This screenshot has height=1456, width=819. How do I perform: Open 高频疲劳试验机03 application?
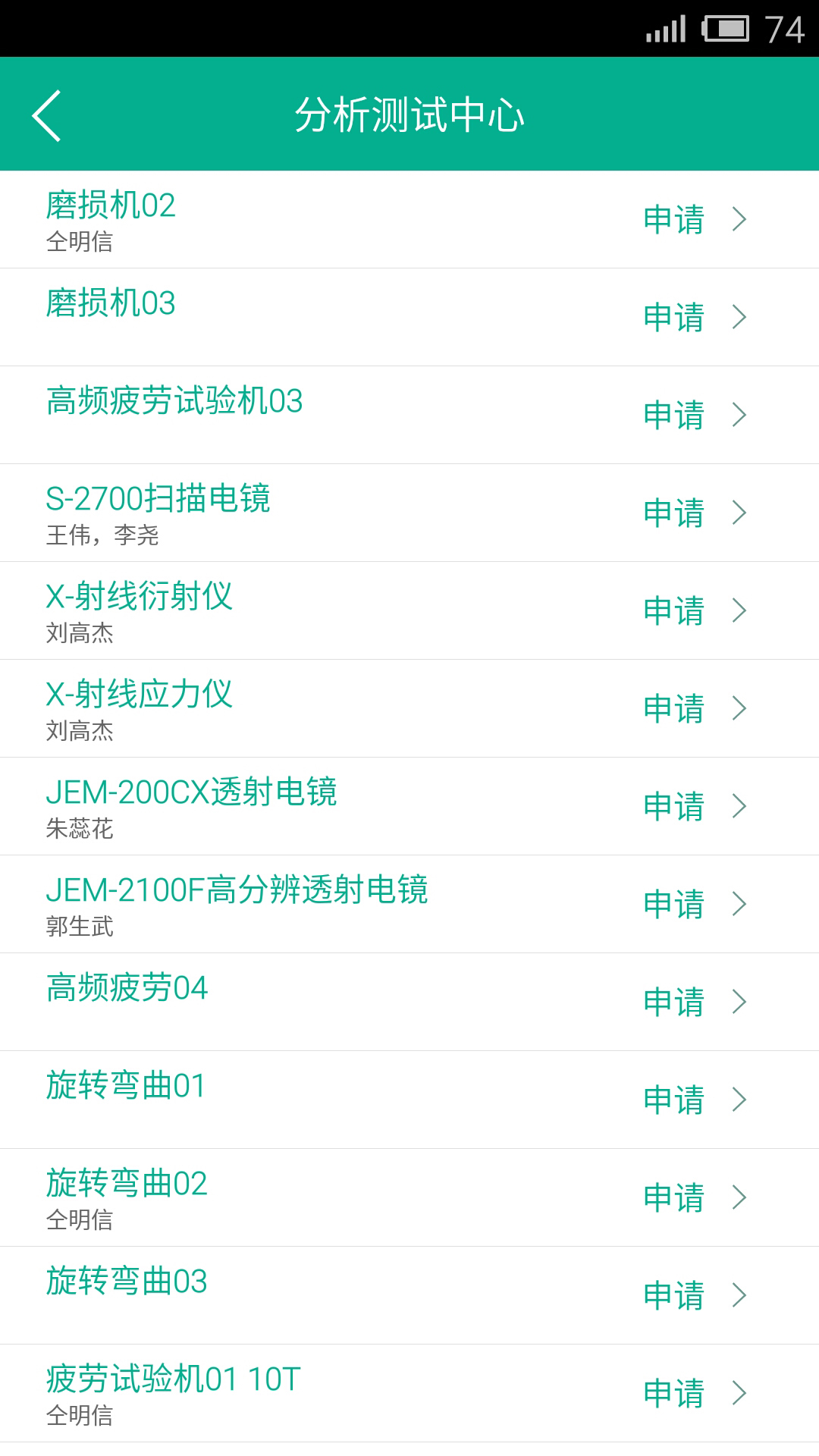tap(409, 415)
